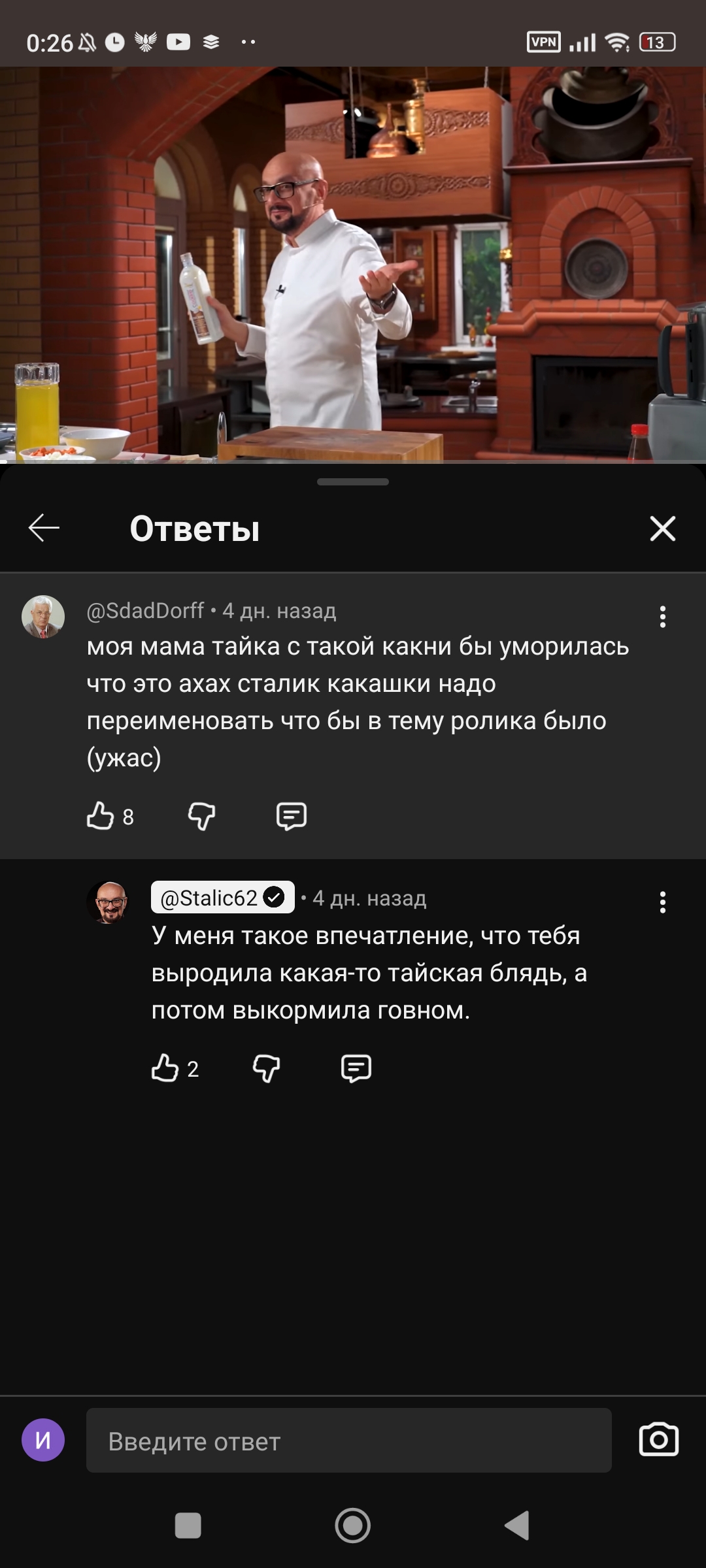The height and width of the screenshot is (1568, 706).
Task: Like the comment from @SdadDorff
Action: click(x=100, y=816)
